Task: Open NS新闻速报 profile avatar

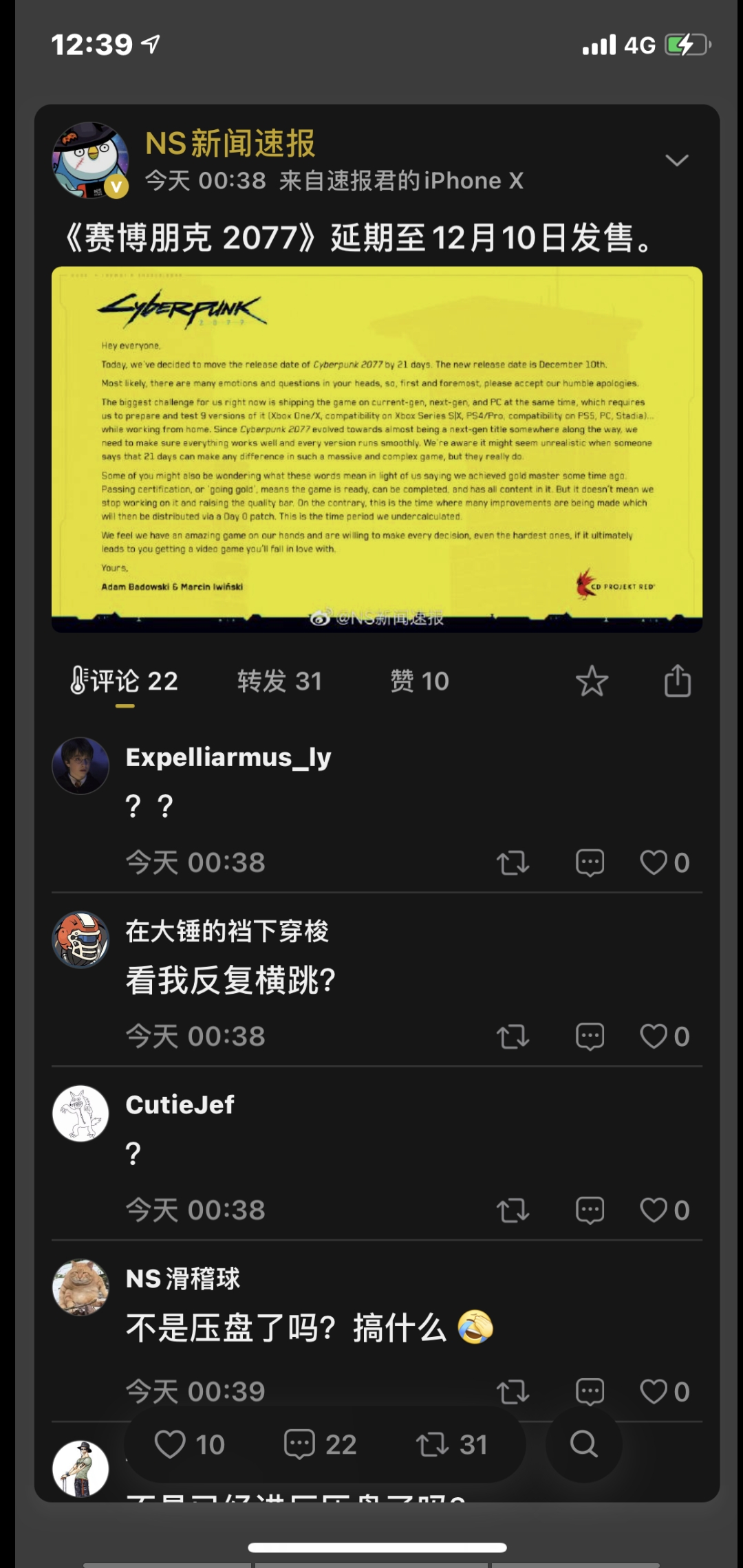Action: (x=90, y=161)
